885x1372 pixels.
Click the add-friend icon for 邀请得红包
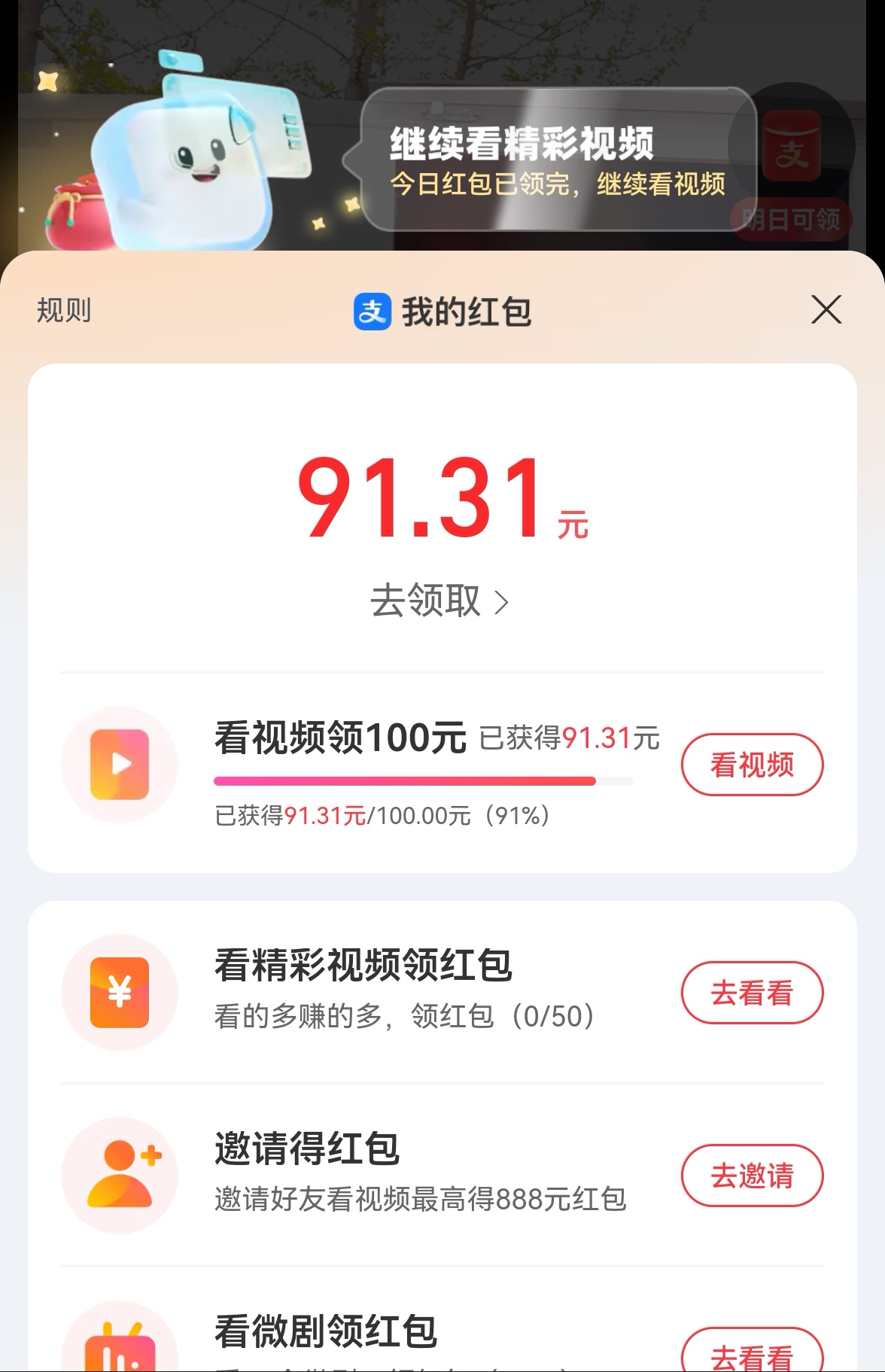pyautogui.click(x=119, y=1176)
